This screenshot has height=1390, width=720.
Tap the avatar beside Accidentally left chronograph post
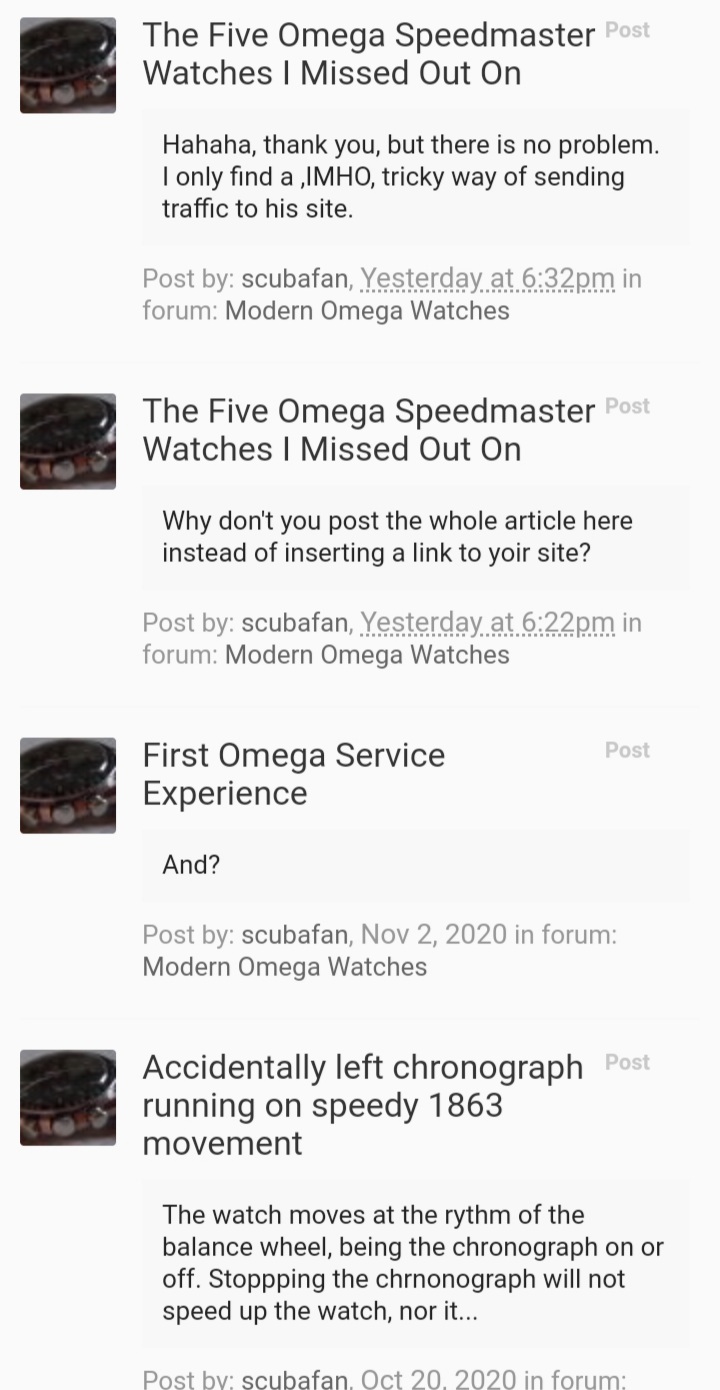68,1098
